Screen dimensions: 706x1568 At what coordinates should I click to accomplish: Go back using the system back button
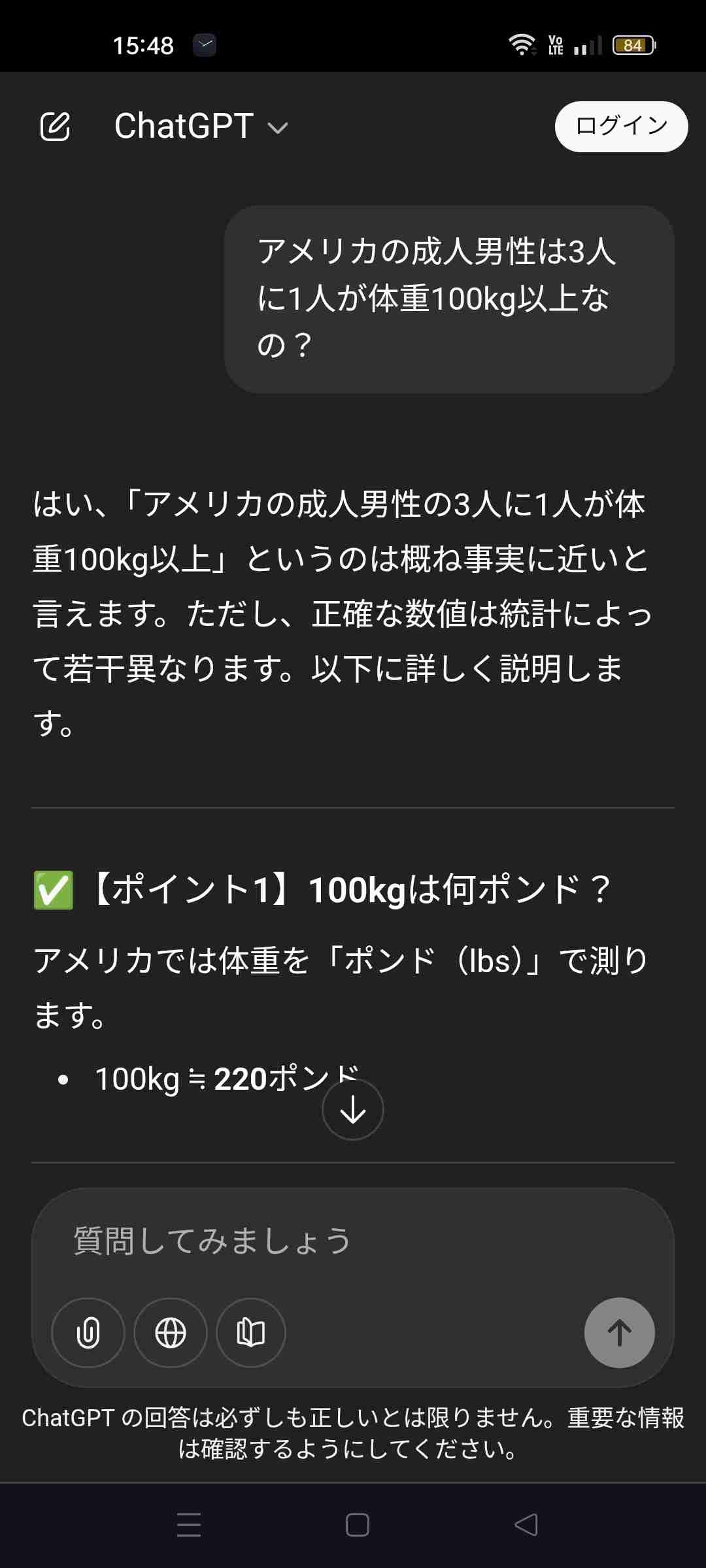[526, 1525]
